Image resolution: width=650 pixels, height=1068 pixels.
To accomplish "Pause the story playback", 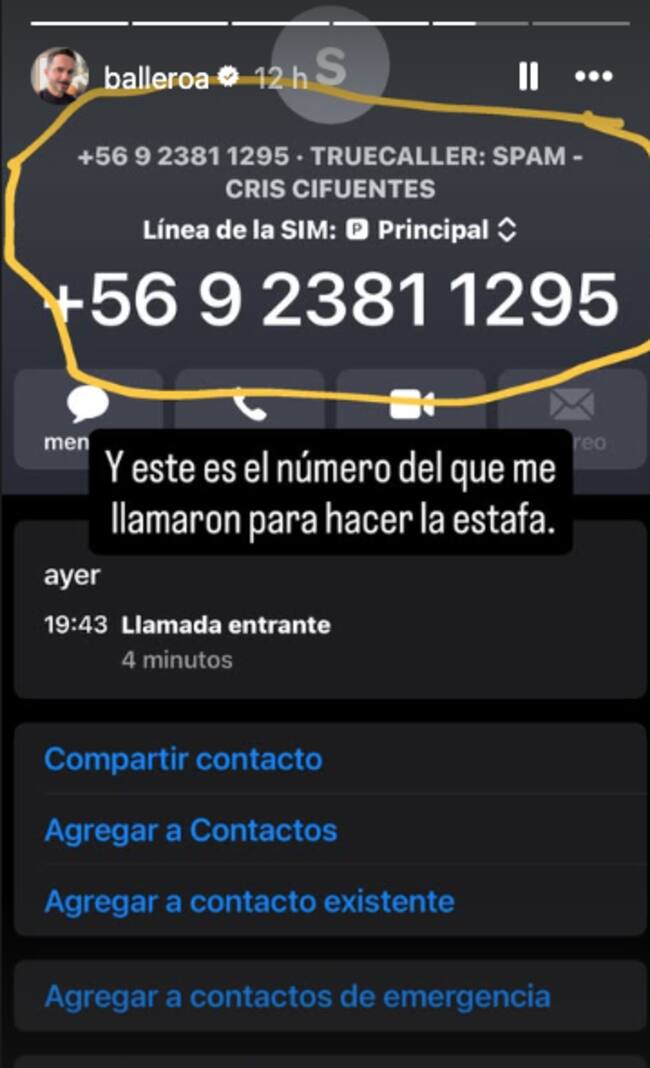I will click(528, 76).
